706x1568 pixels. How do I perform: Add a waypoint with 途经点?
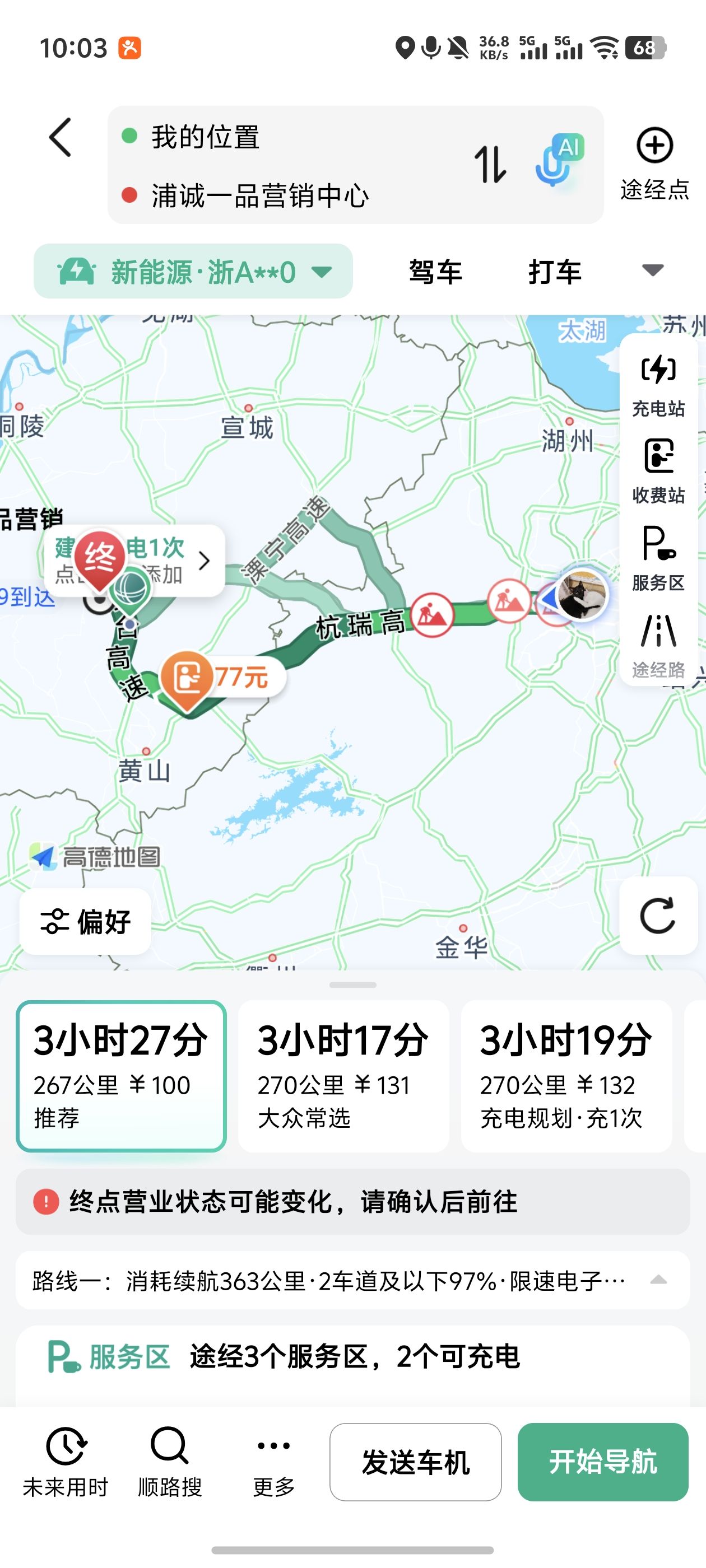[654, 163]
